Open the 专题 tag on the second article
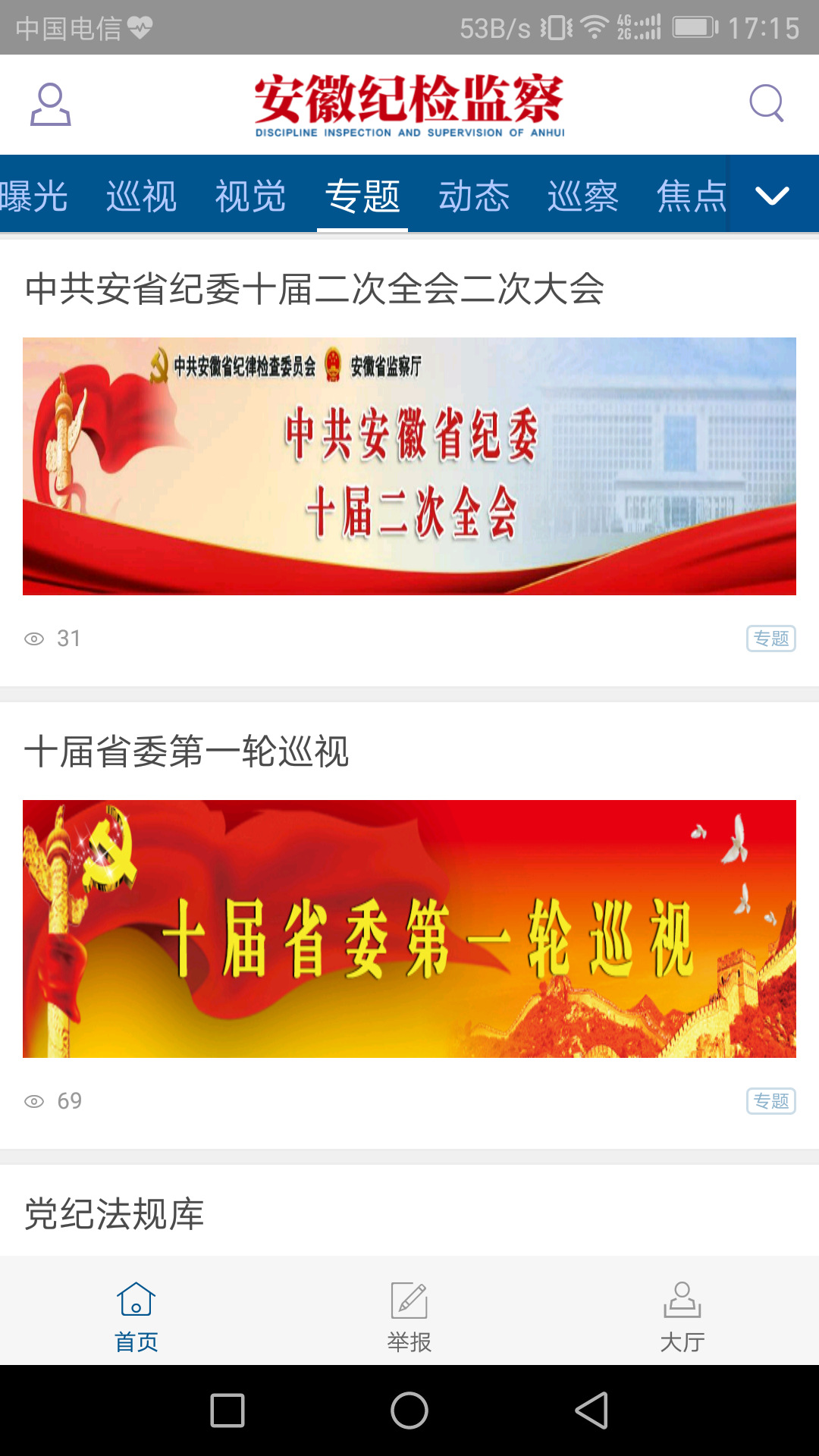Screen dimensions: 819x1456 coord(770,1101)
